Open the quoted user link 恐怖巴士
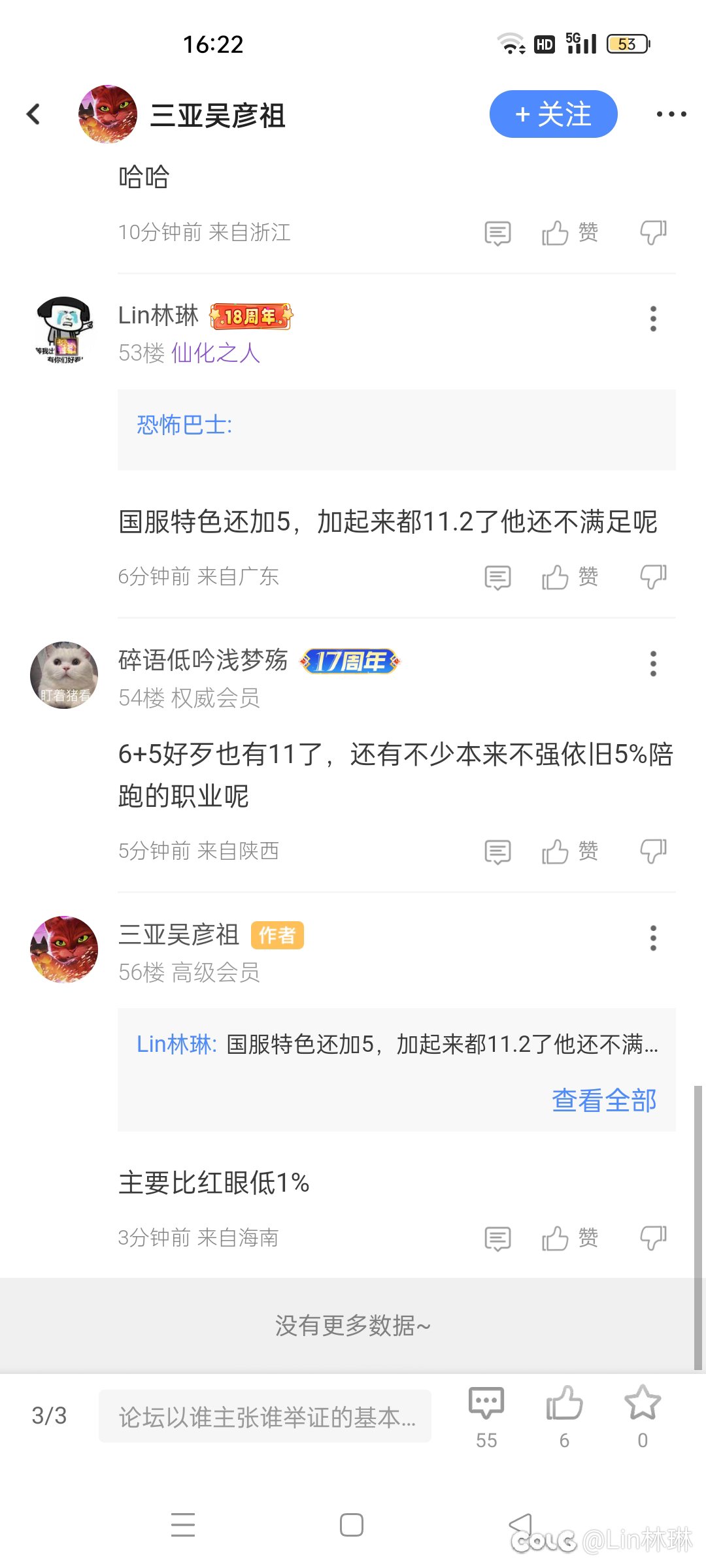The height and width of the screenshot is (1568, 706). pyautogui.click(x=184, y=425)
